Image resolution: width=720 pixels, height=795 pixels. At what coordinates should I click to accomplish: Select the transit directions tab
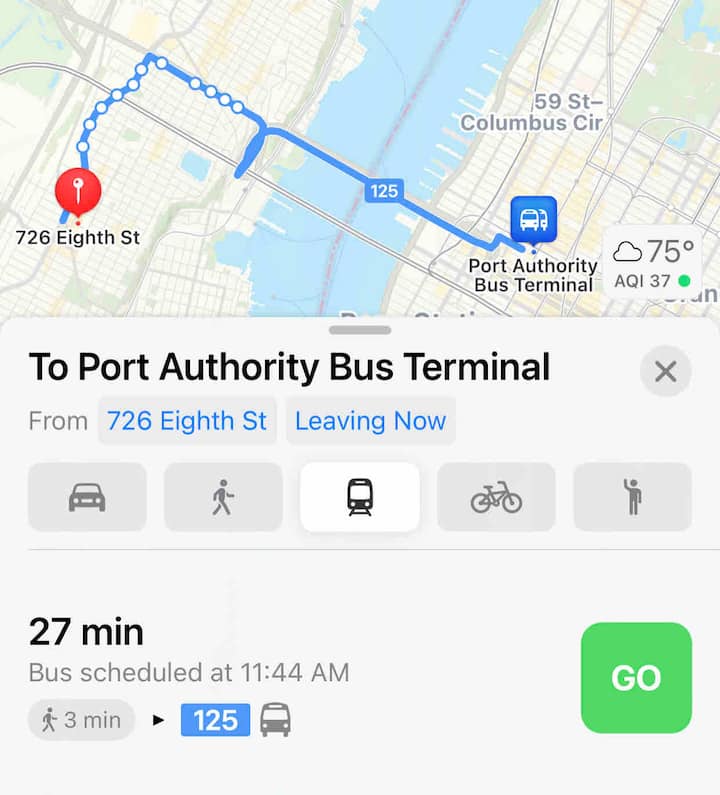tap(359, 497)
